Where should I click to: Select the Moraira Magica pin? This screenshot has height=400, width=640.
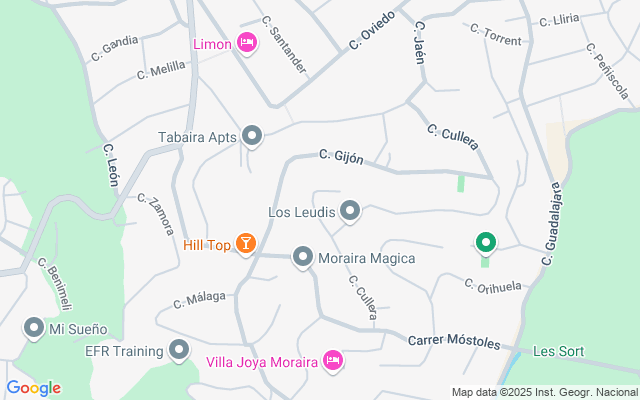coord(303,258)
